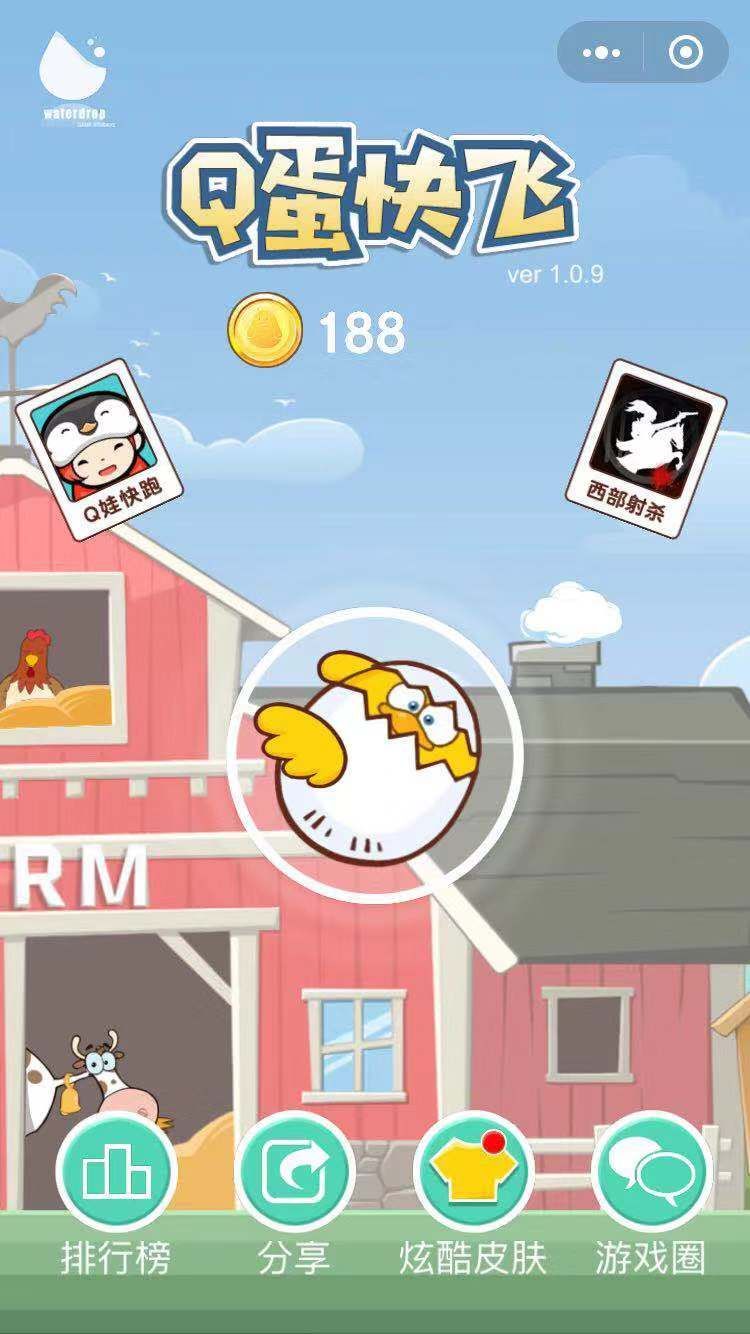Viewport: 750px width, 1334px height.
Task: Open the mini program more options menu
Action: point(601,53)
